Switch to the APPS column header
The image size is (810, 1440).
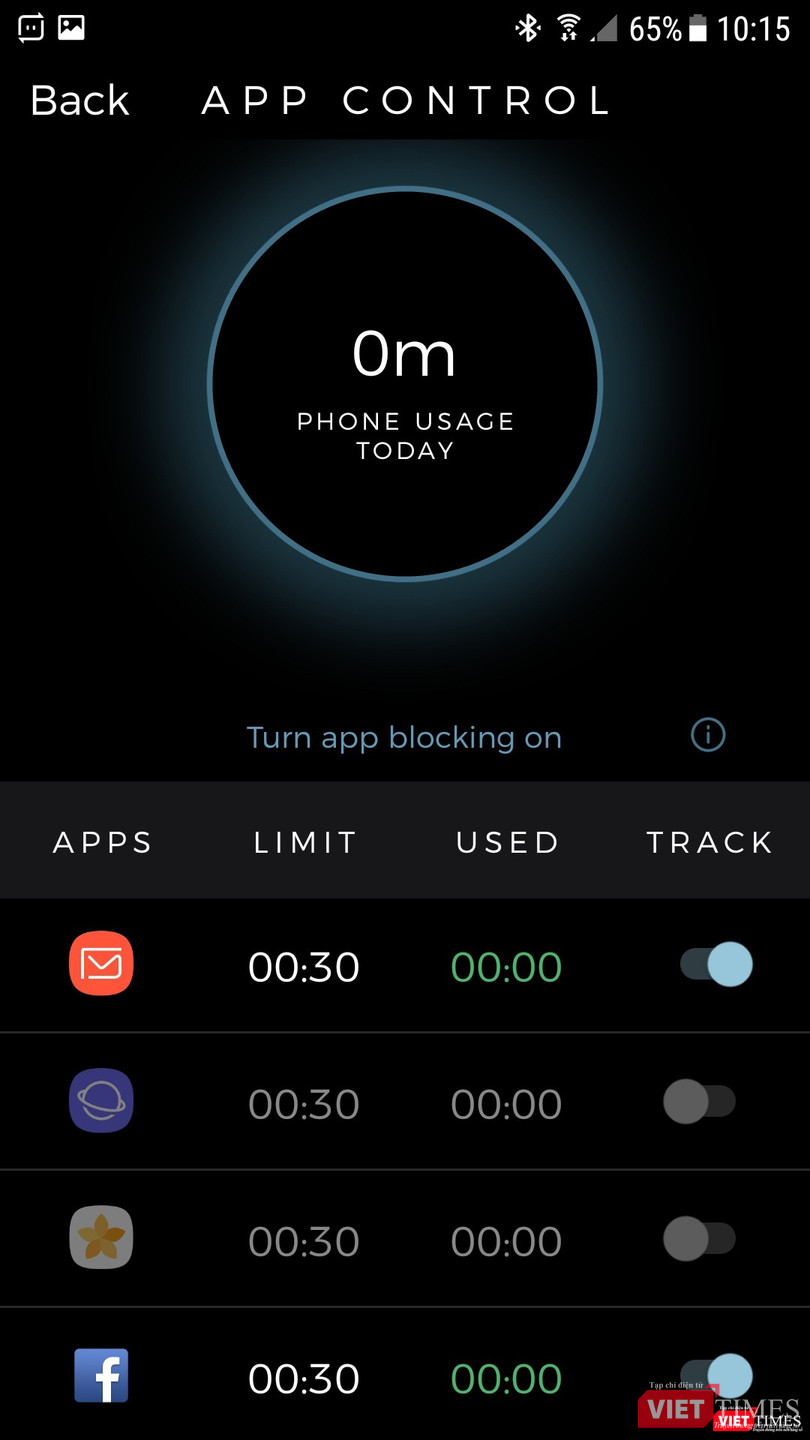(102, 841)
